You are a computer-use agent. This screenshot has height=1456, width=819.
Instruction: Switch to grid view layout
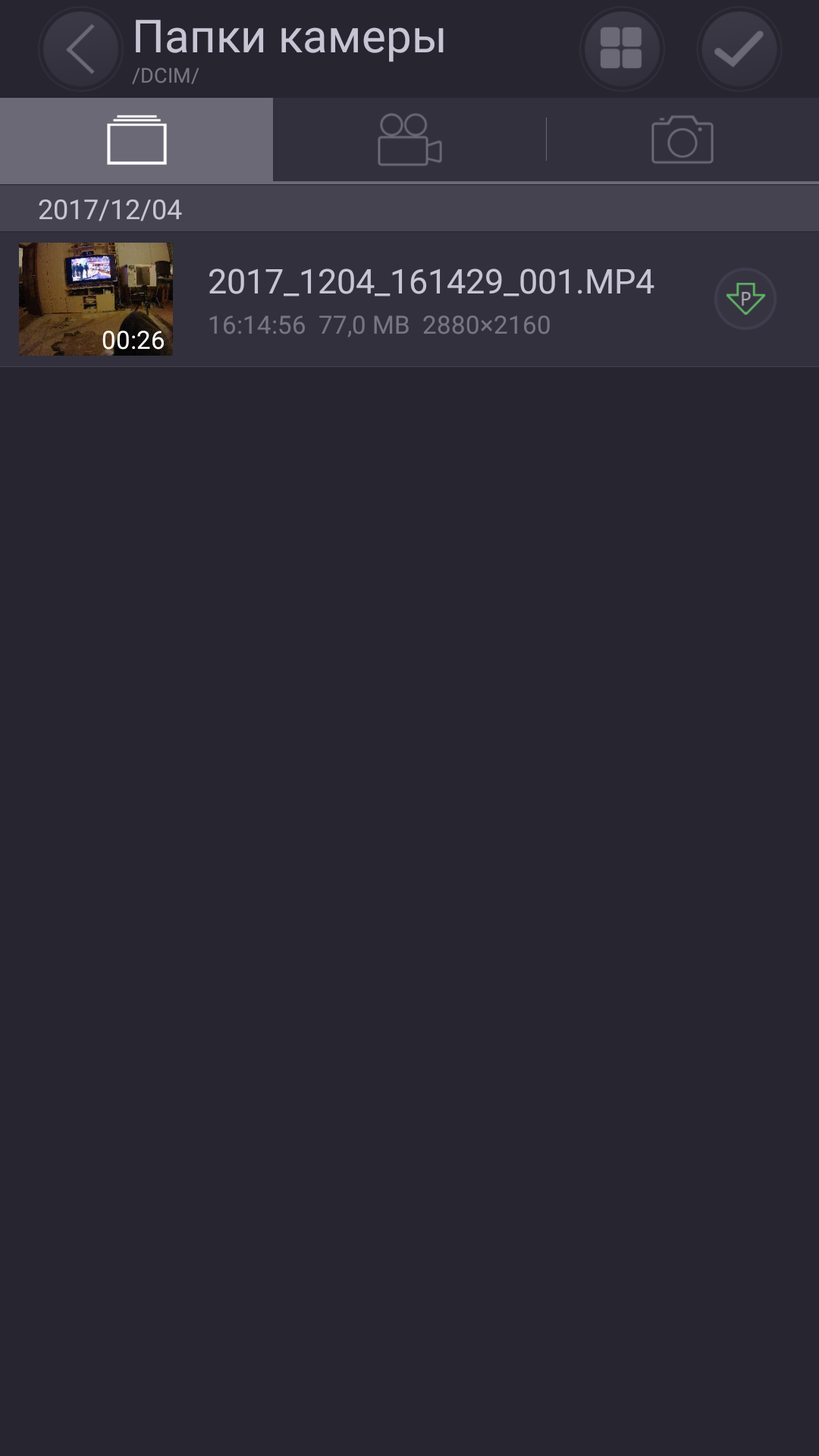click(x=621, y=49)
